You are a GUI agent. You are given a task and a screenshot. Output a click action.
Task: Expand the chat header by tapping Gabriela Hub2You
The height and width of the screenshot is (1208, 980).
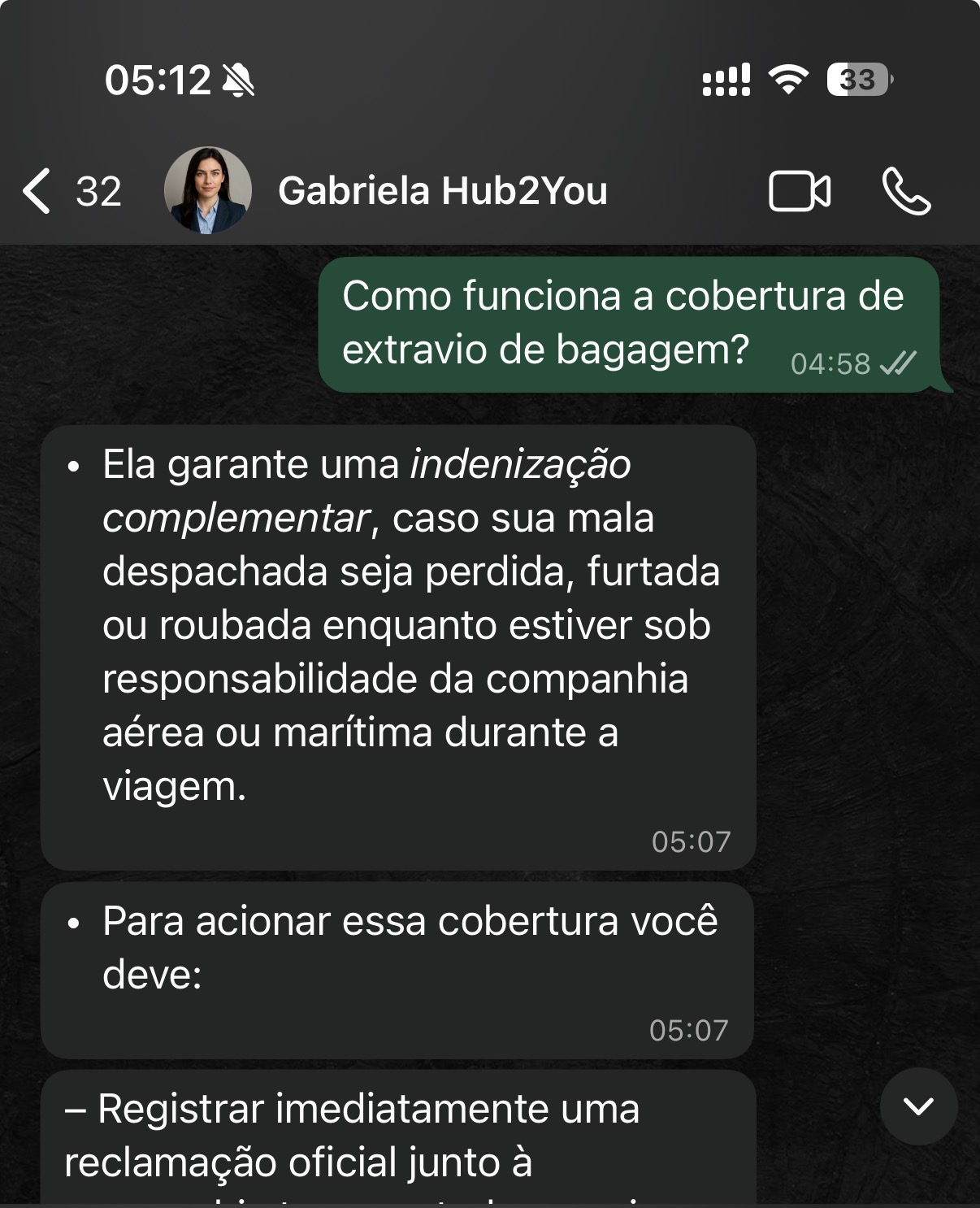tap(444, 192)
